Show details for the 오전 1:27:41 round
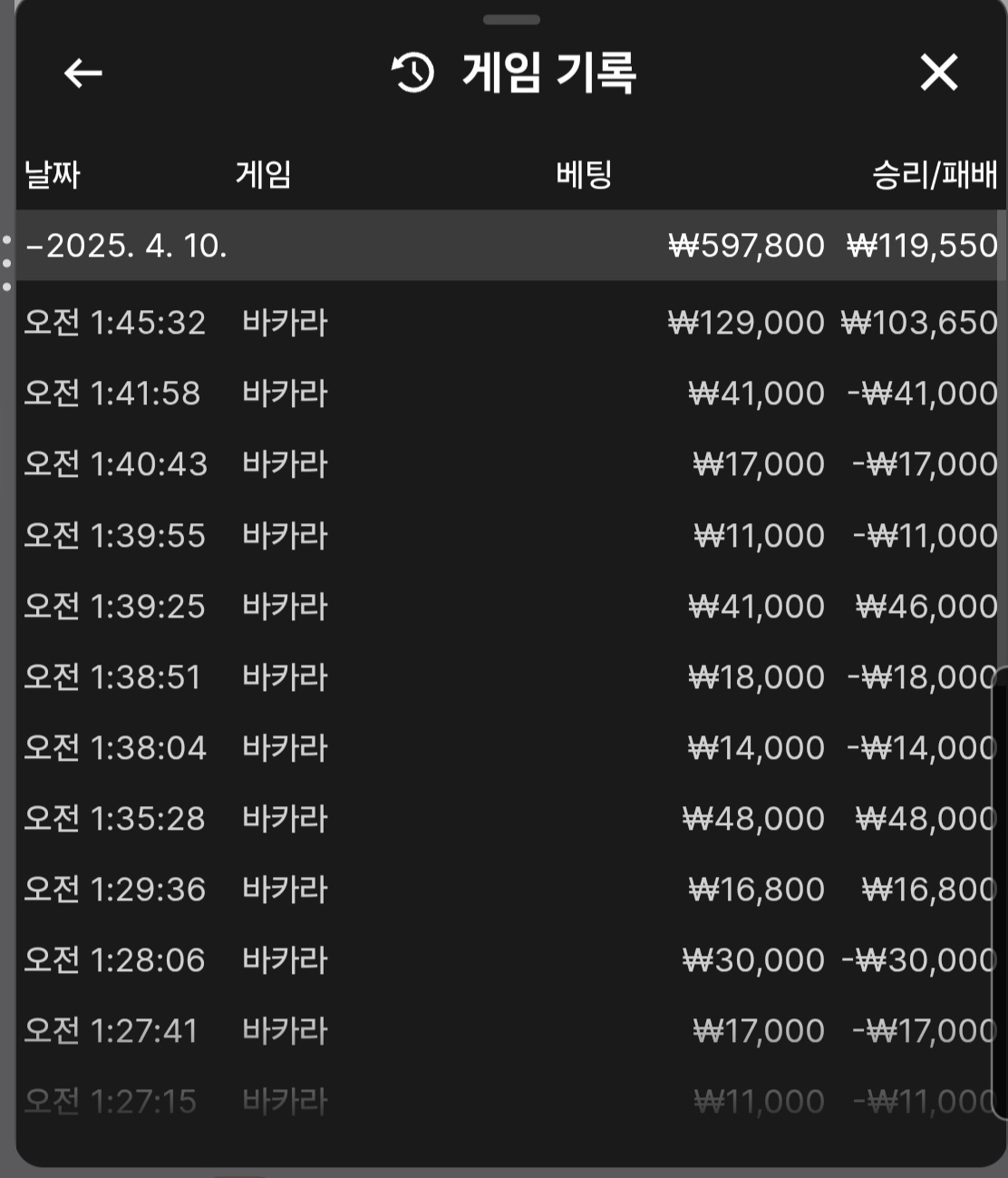Screen dimensions: 1008x1178 [x=508, y=1030]
